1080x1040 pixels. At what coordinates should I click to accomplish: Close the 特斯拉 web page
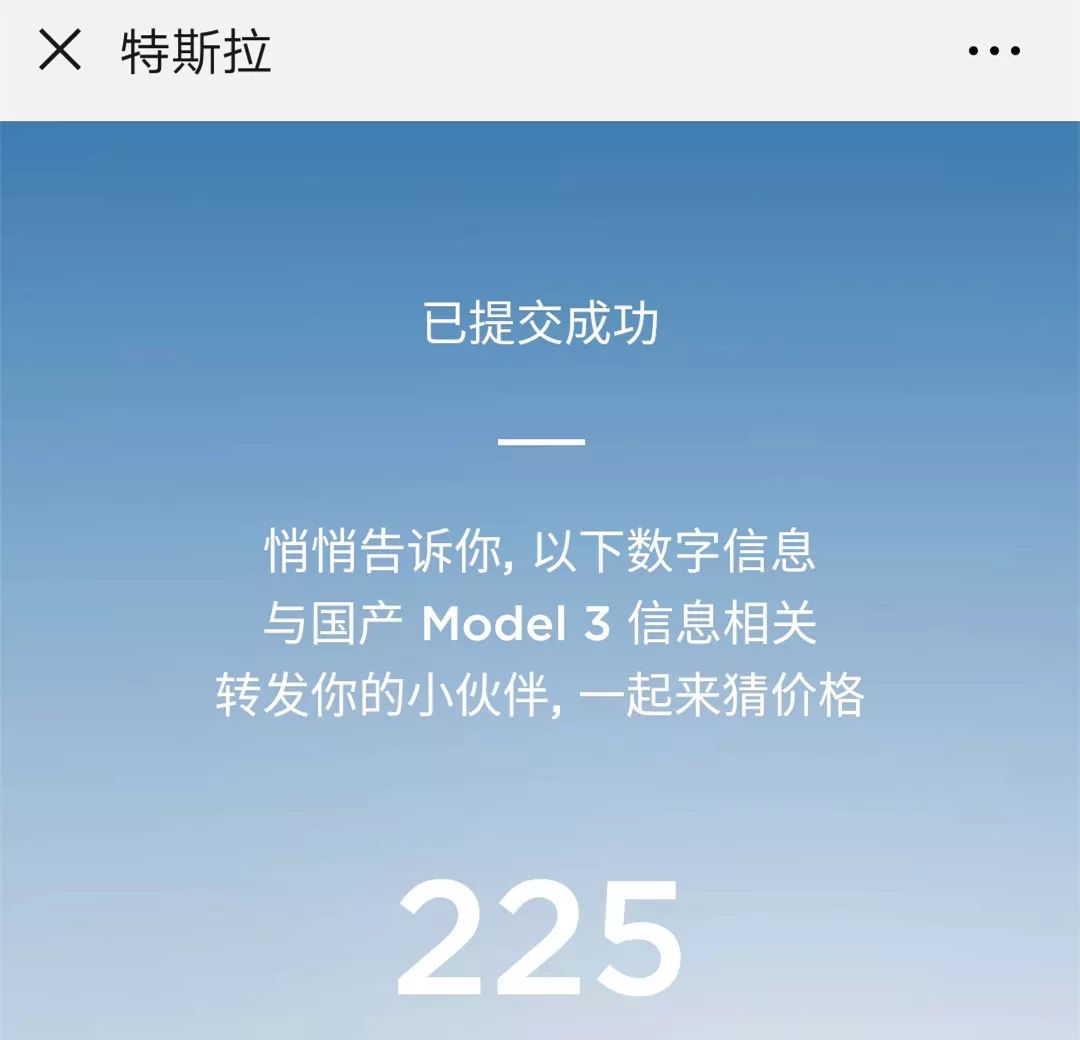coord(60,50)
